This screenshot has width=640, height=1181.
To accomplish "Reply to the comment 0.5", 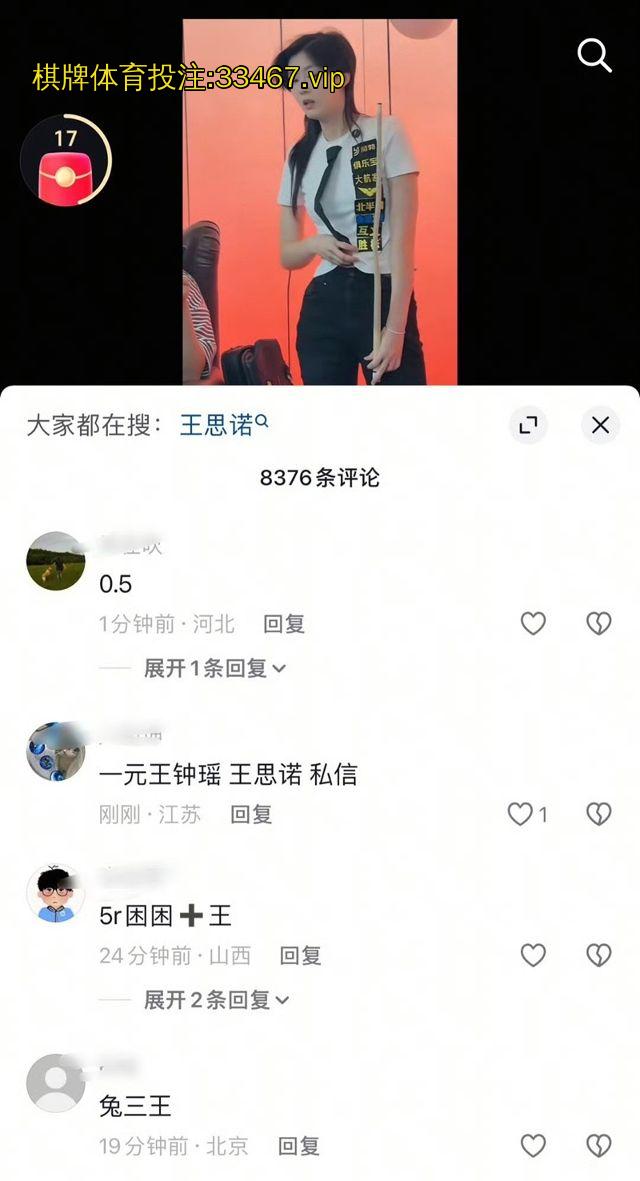I will click(x=284, y=624).
